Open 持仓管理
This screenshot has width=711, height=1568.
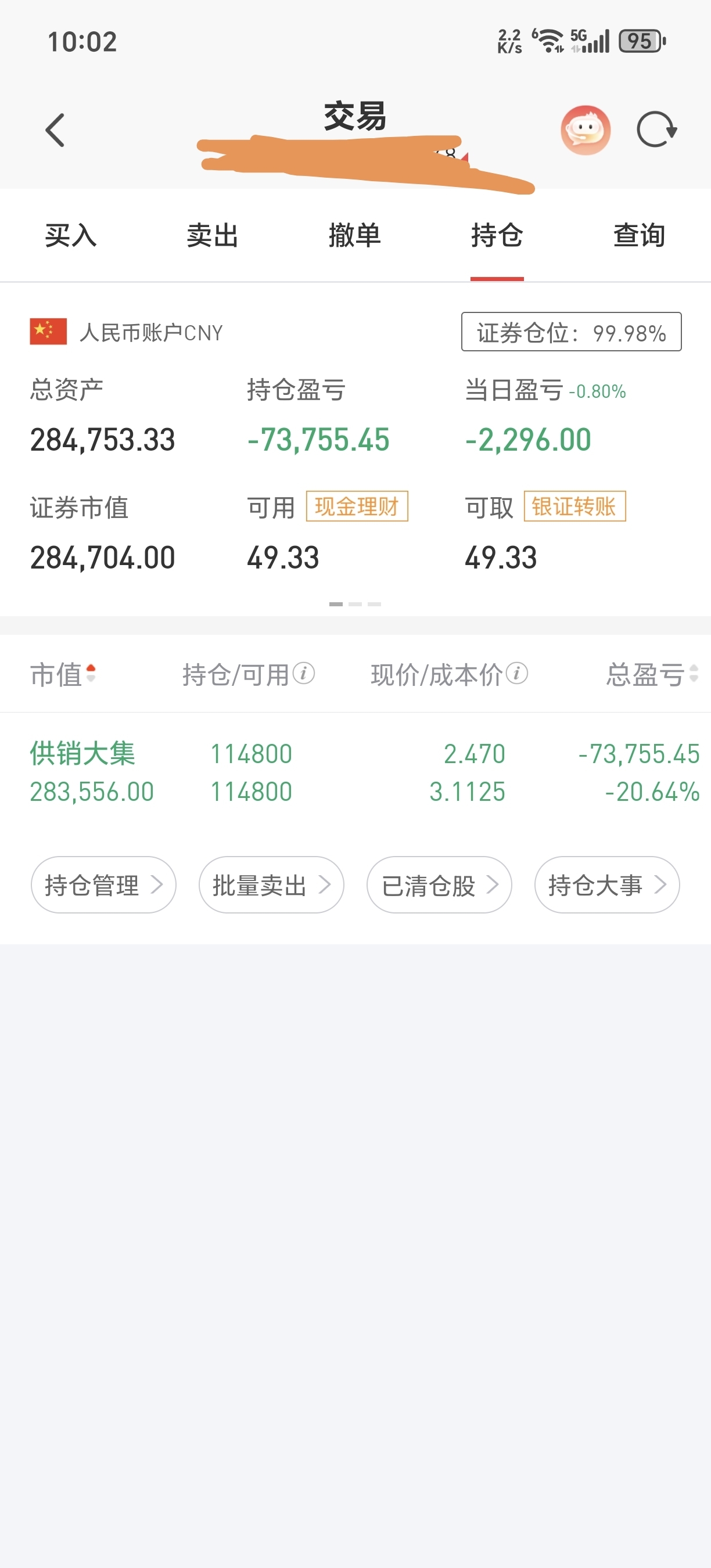point(103,885)
